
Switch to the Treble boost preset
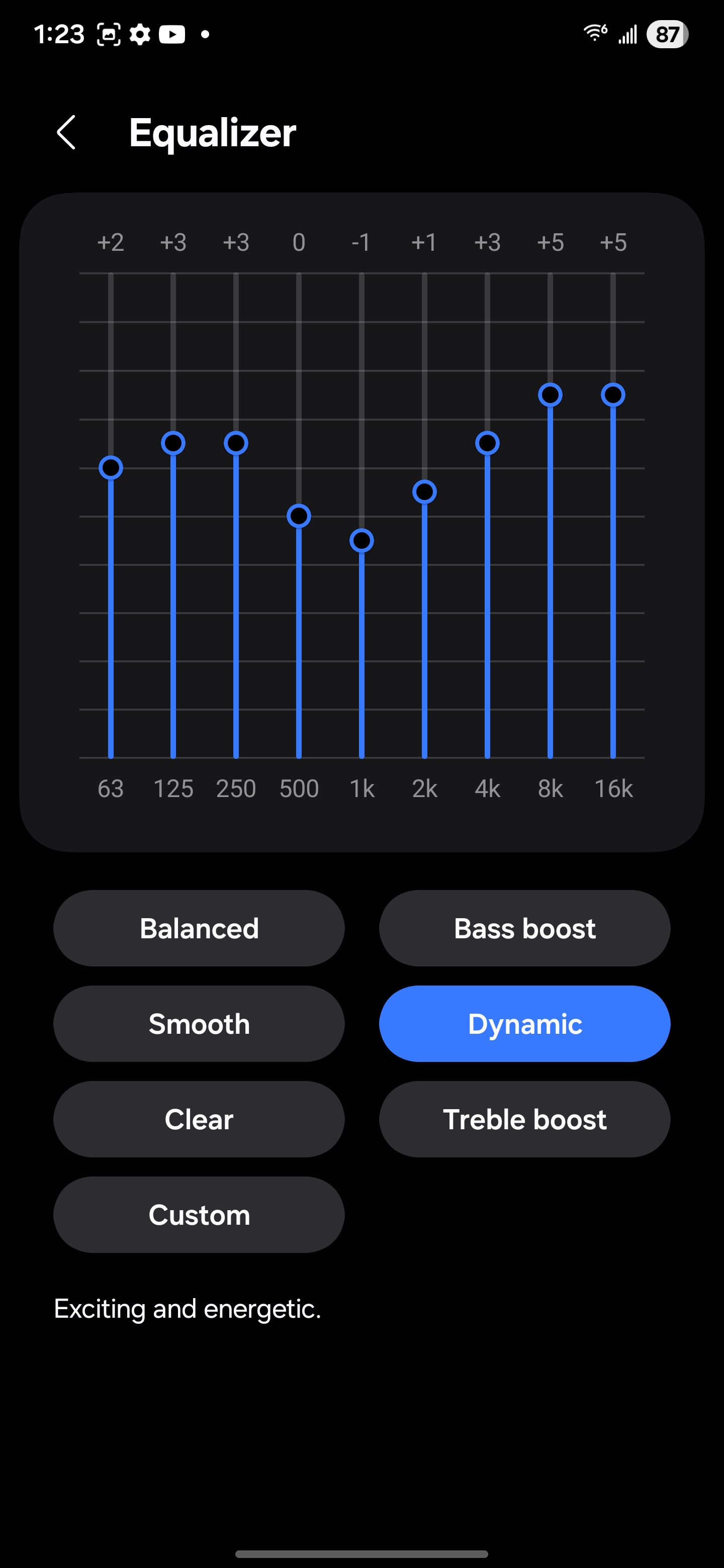coord(524,1119)
